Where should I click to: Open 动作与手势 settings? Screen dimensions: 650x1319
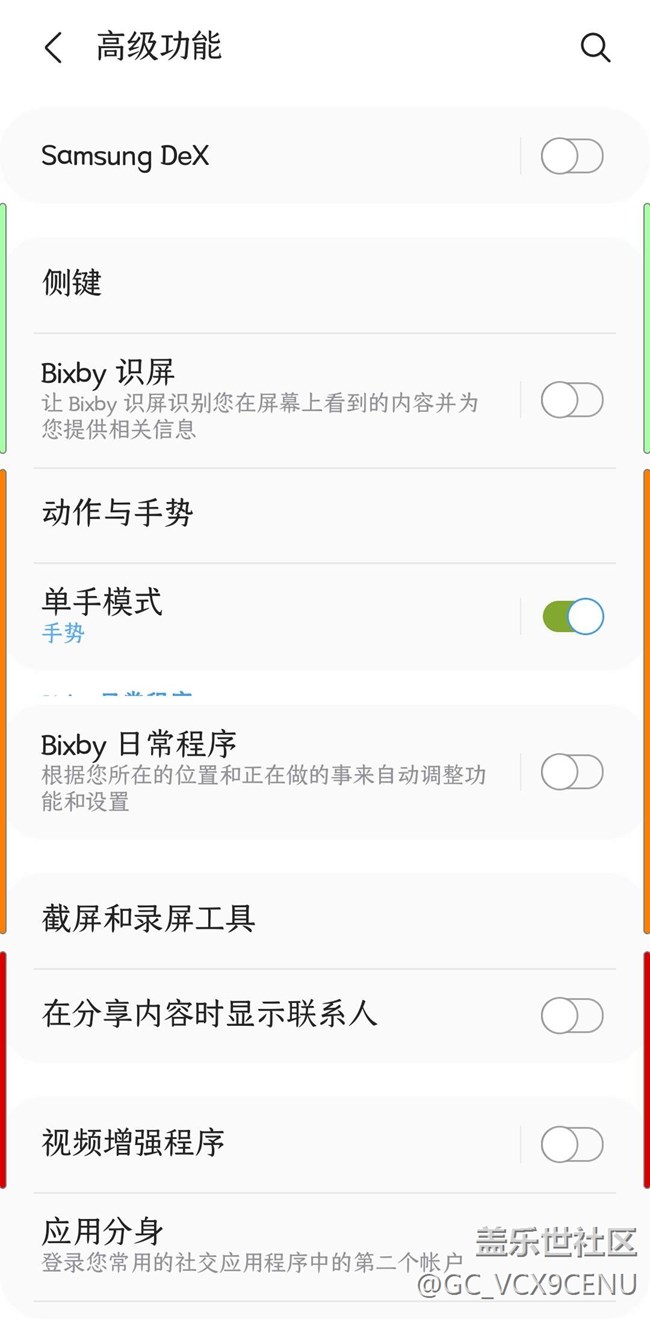click(x=325, y=514)
